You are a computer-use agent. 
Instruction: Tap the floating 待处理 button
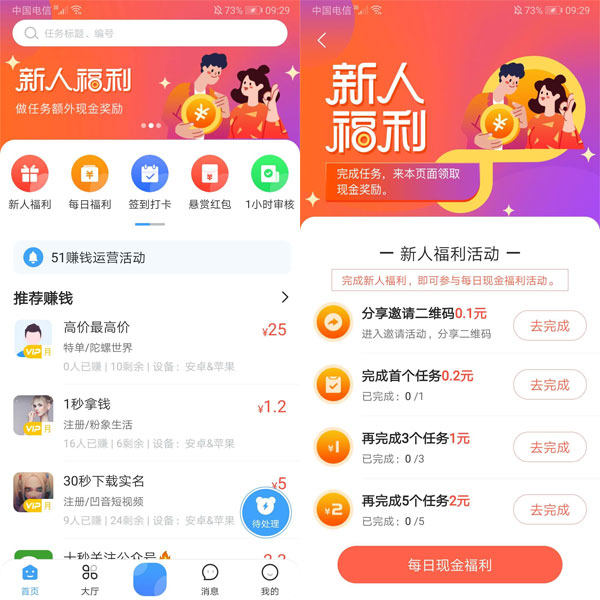point(265,512)
